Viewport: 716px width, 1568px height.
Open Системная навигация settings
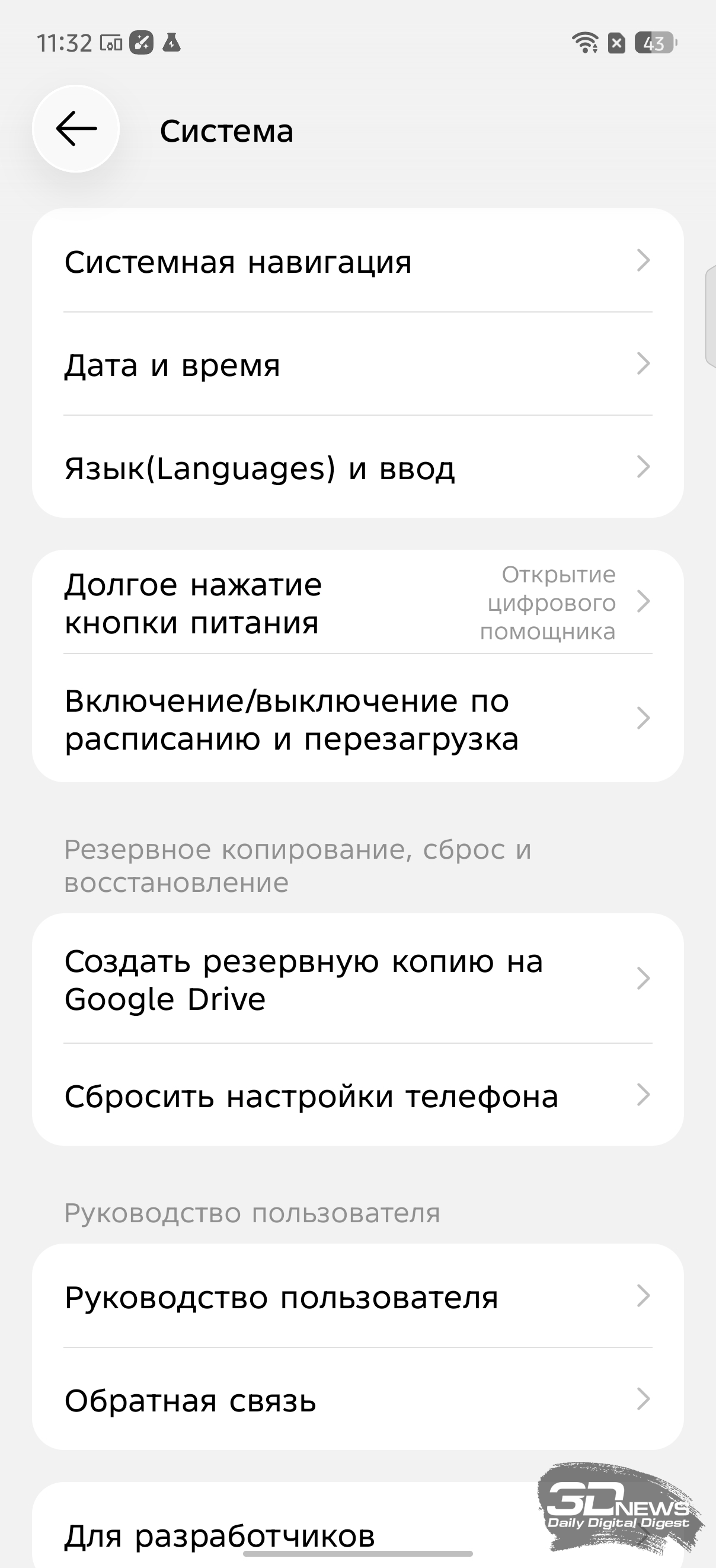click(357, 262)
